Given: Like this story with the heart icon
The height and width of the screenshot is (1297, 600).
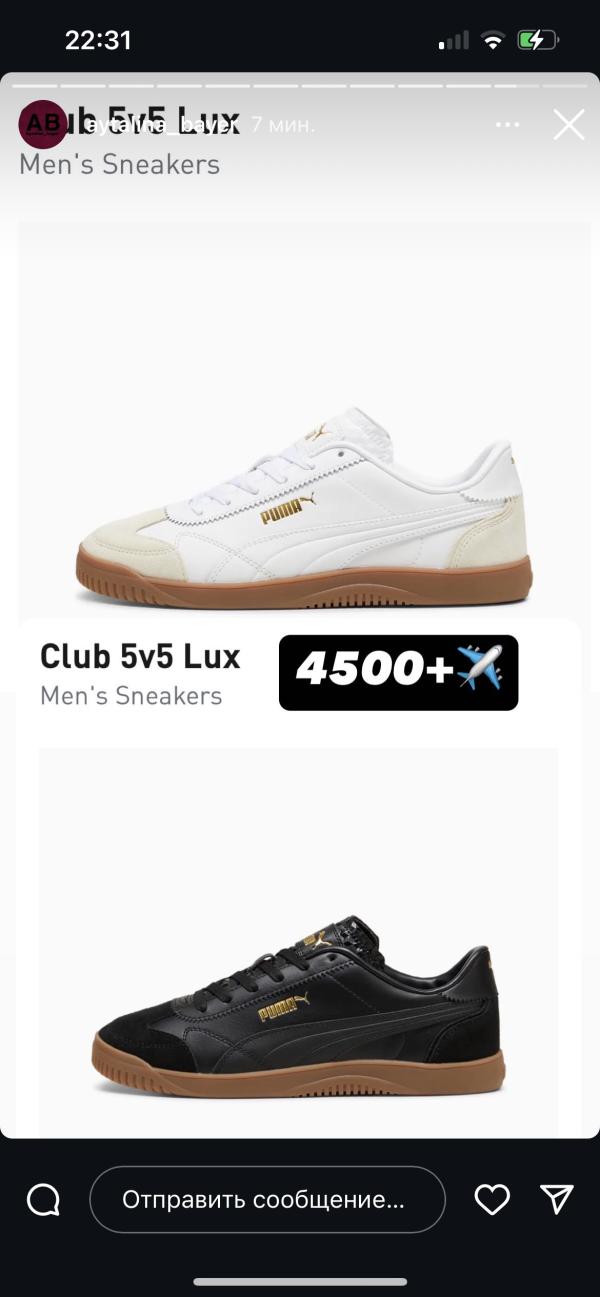Looking at the screenshot, I should pyautogui.click(x=492, y=1199).
